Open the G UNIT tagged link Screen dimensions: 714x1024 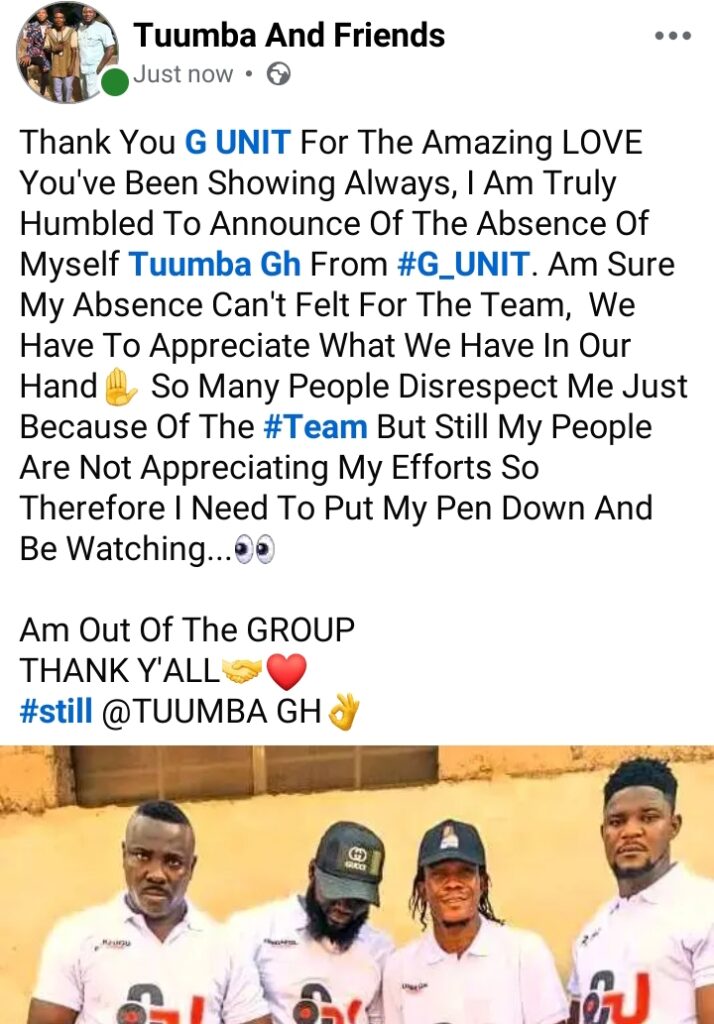point(238,142)
